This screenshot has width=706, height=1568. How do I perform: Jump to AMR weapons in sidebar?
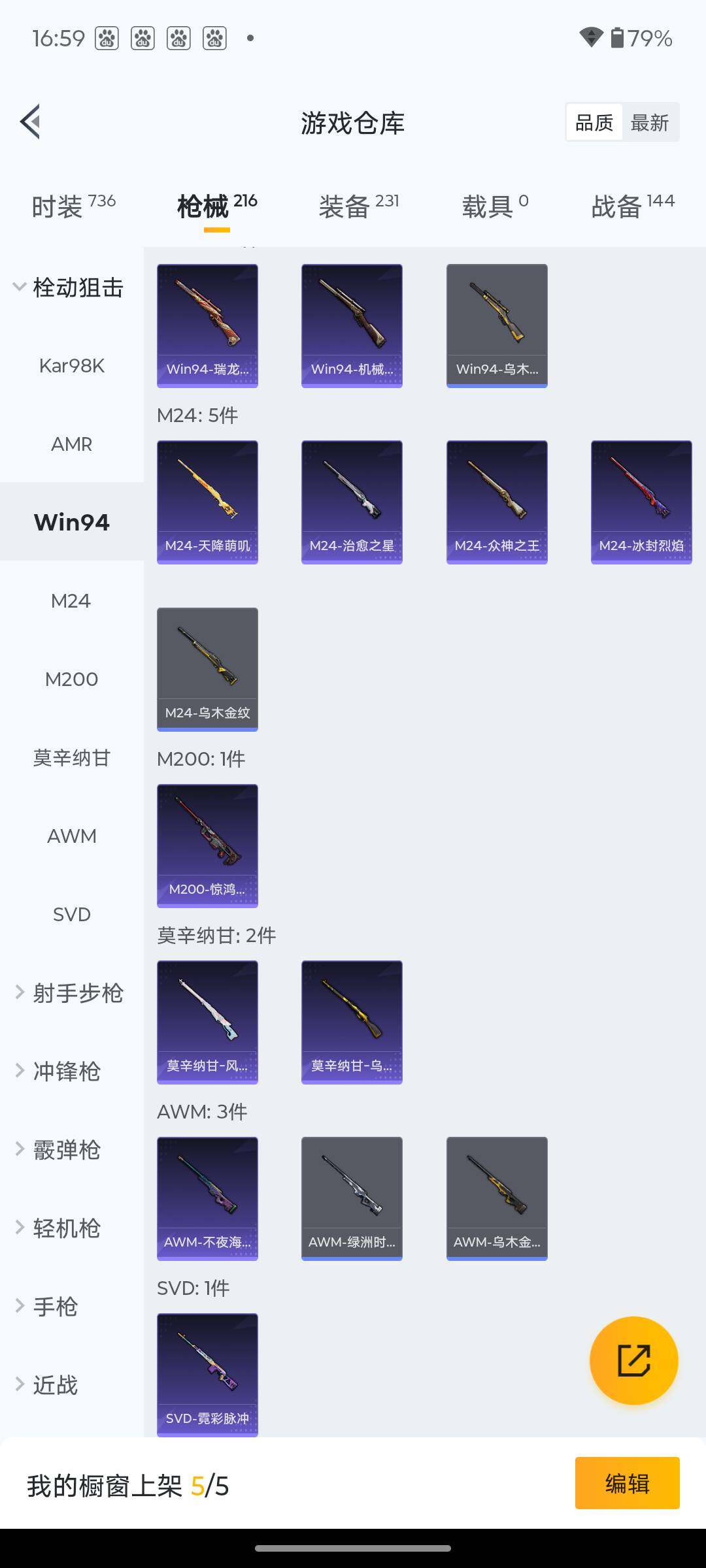point(72,444)
